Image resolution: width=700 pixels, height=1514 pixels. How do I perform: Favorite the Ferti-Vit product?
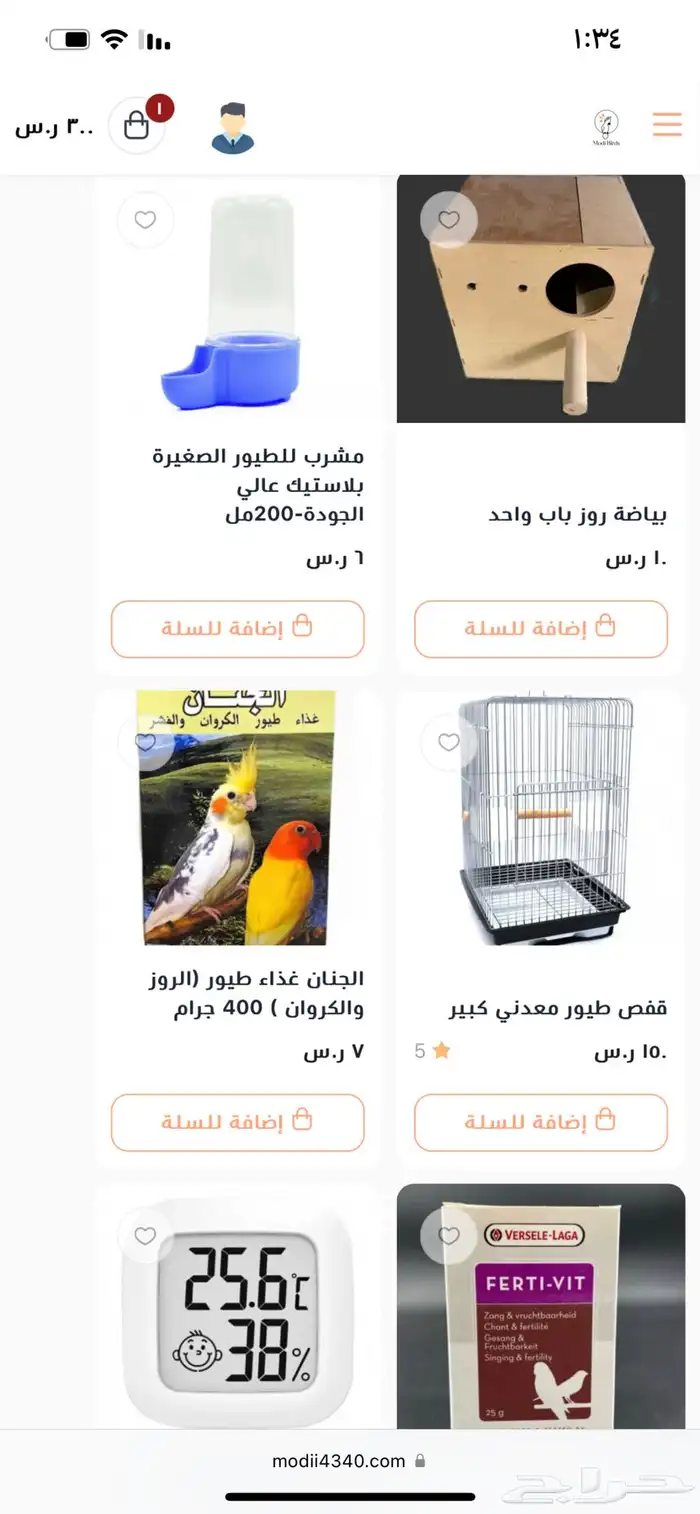[x=448, y=1236]
